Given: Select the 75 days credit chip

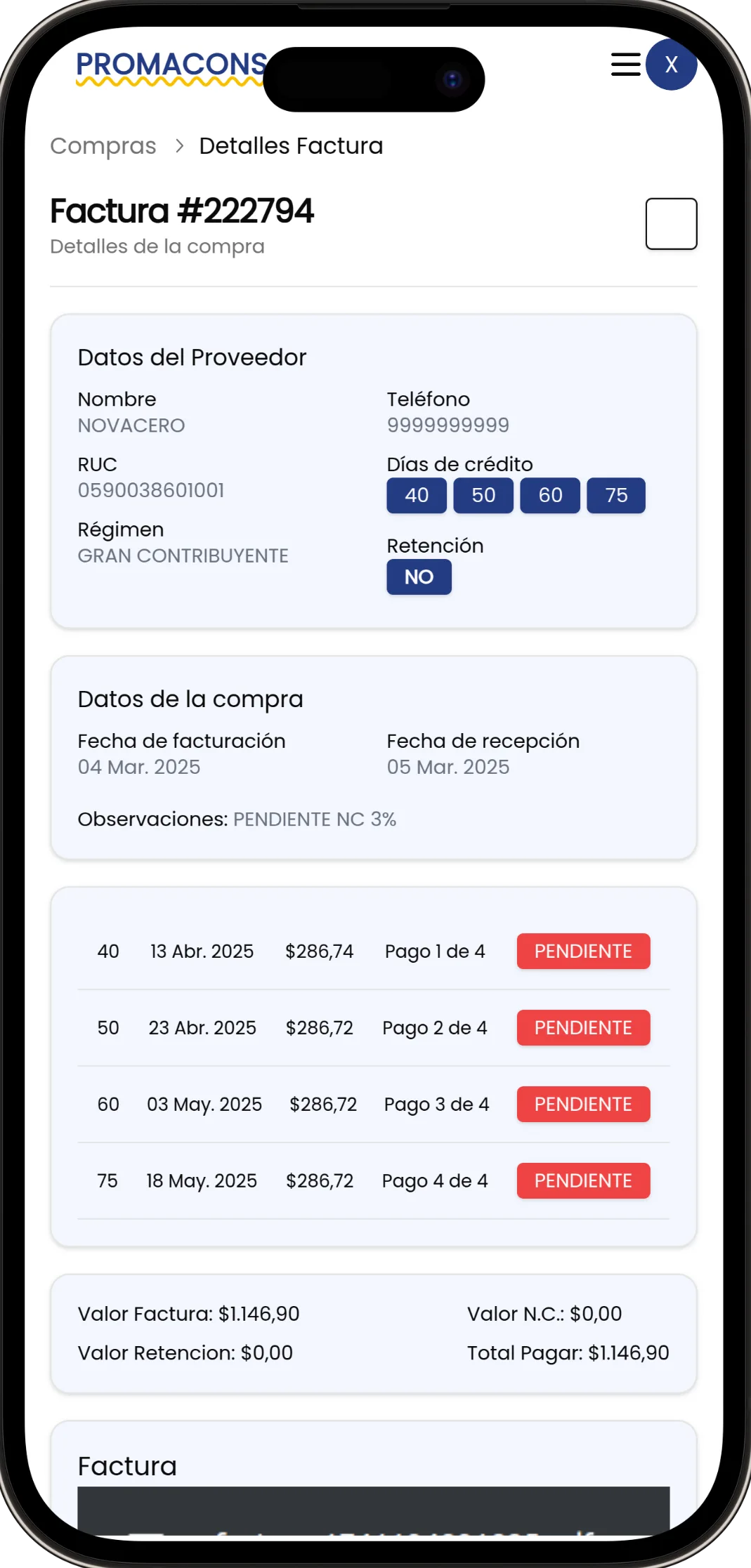Looking at the screenshot, I should pyautogui.click(x=616, y=495).
